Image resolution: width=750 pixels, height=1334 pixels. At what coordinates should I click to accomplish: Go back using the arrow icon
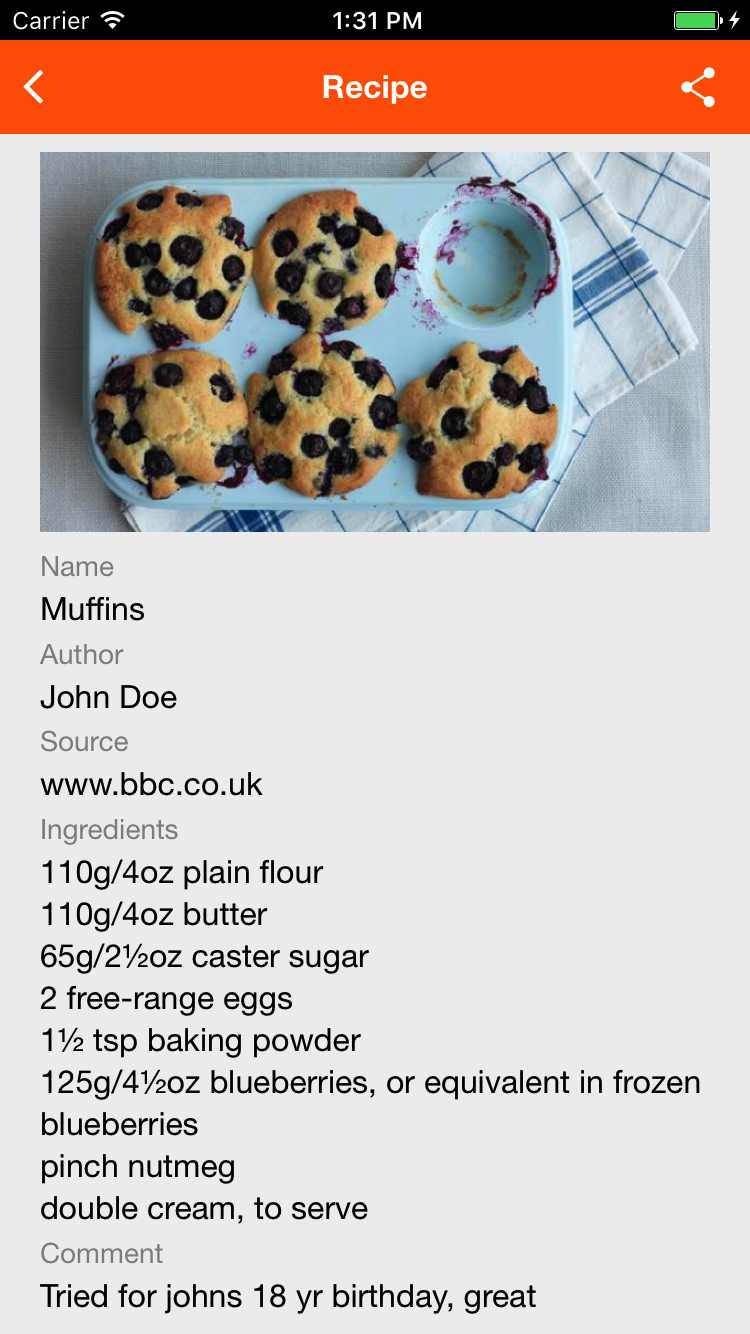pyautogui.click(x=34, y=87)
